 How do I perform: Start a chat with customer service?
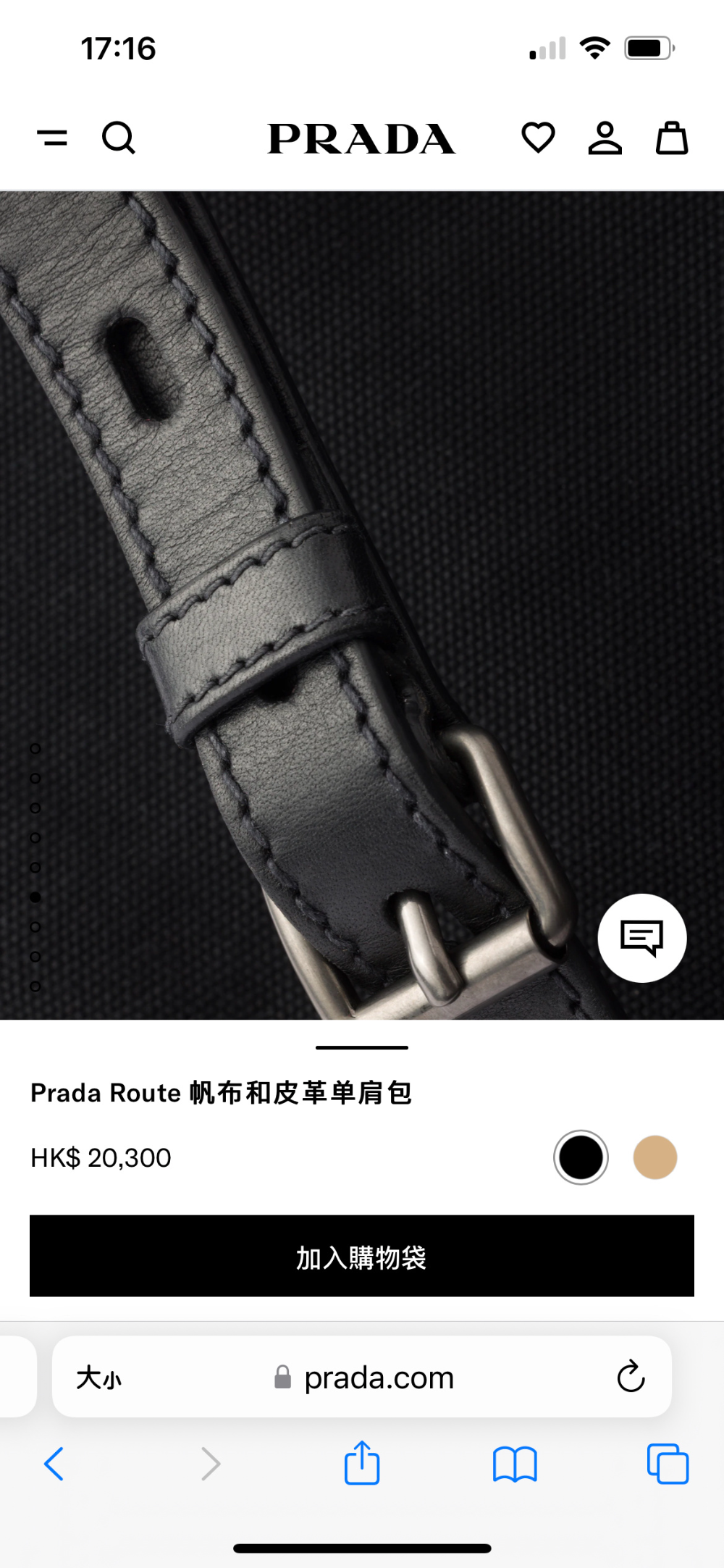click(642, 938)
